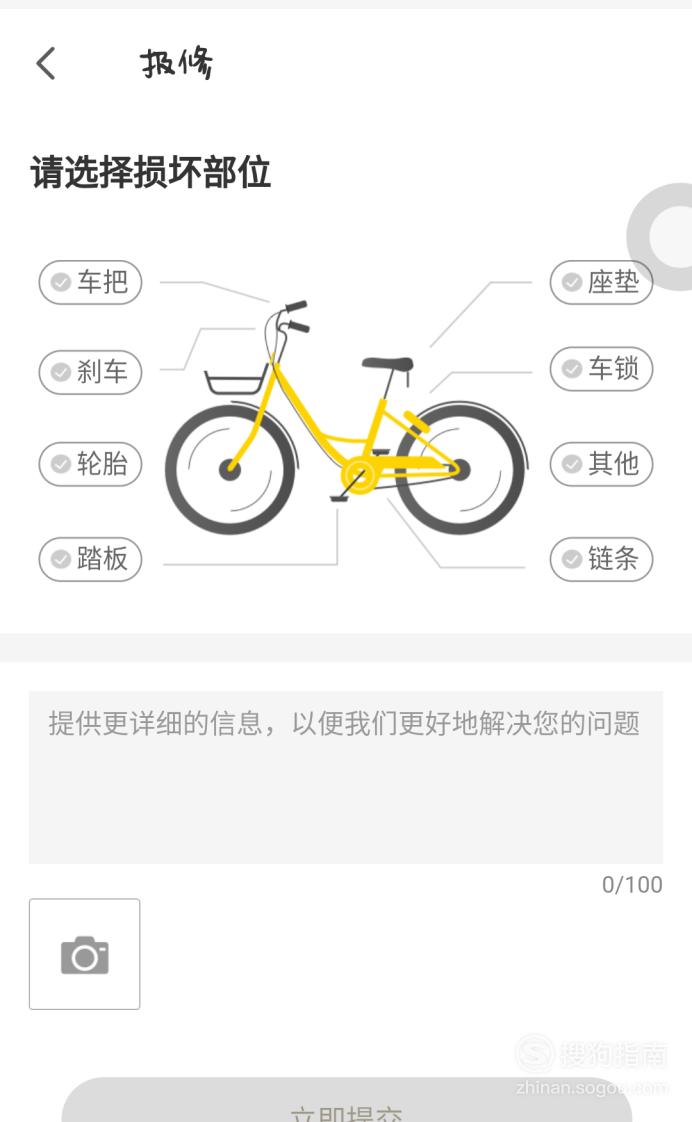
Task: Submit the repair report with 立即提交
Action: pos(347,1101)
